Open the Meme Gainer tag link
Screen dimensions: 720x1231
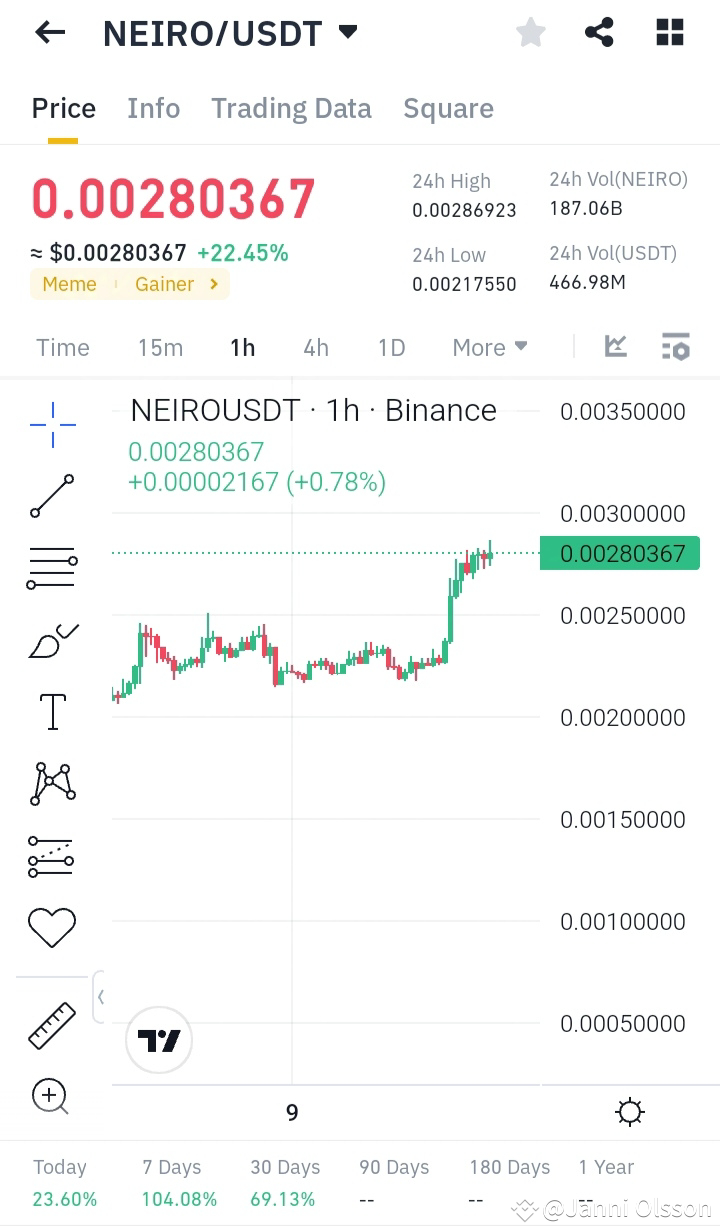[129, 284]
